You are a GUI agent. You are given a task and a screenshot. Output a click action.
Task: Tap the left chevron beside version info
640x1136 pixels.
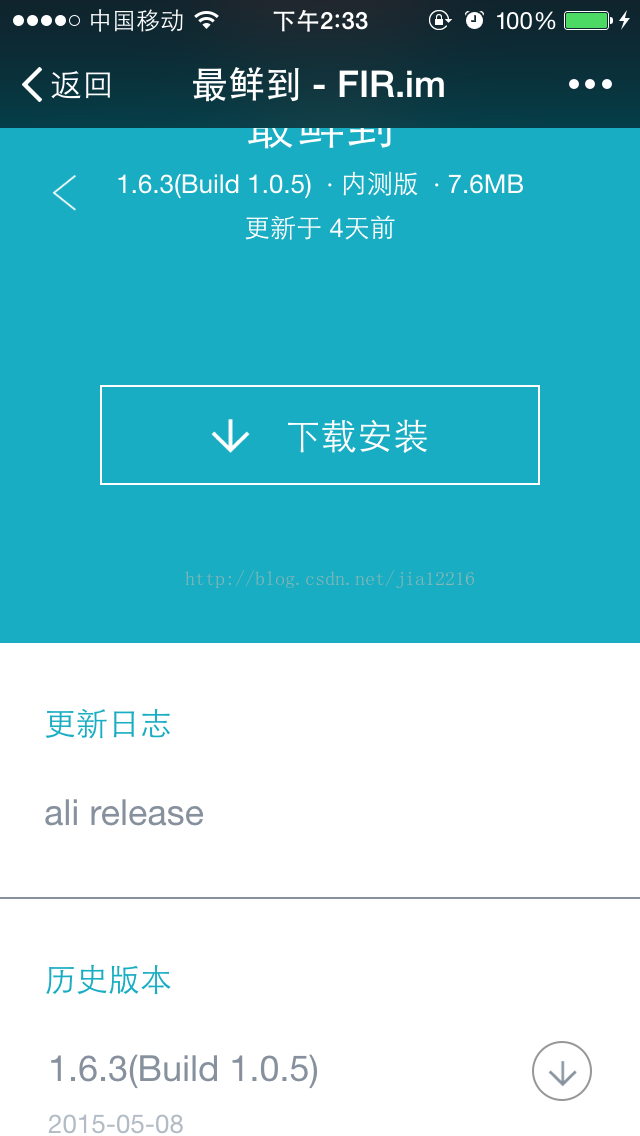(x=65, y=193)
